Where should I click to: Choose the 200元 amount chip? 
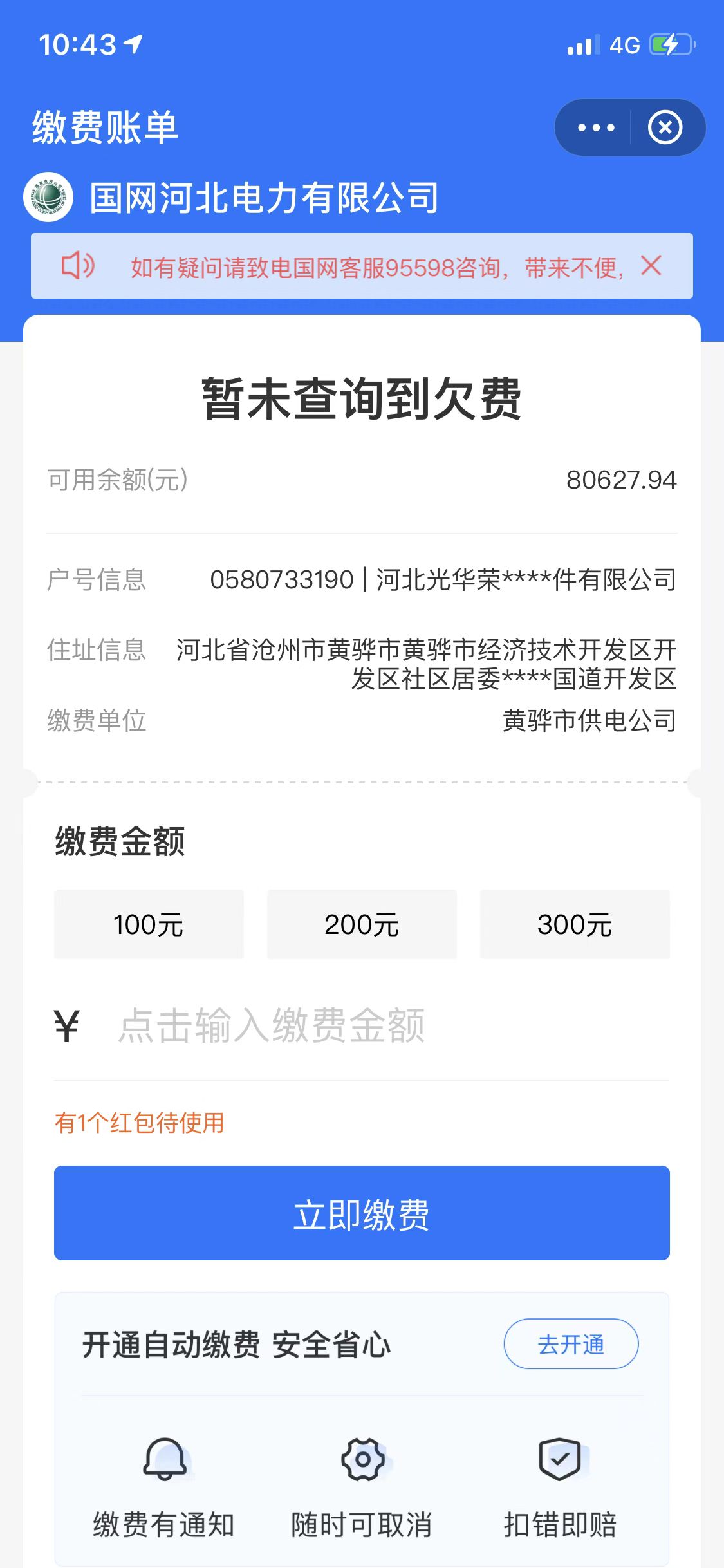(362, 924)
